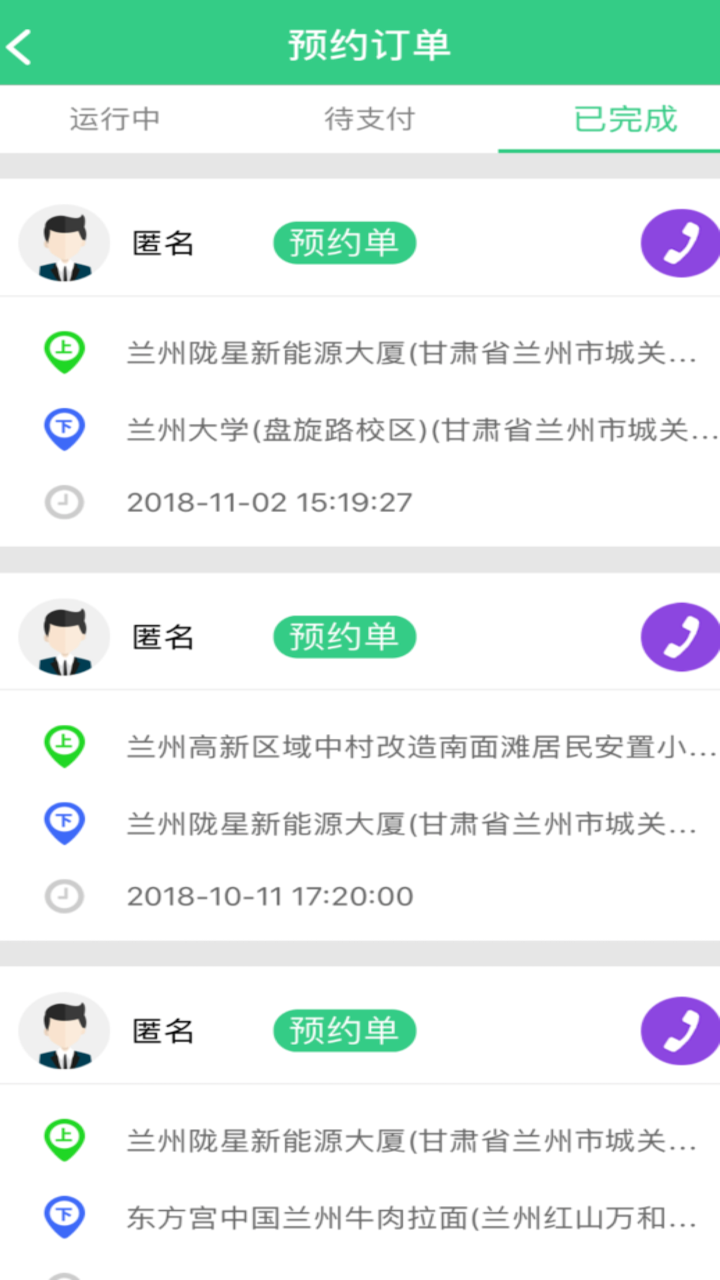Tap the clock icon showing 2018-11-02 time
The width and height of the screenshot is (720, 1280).
[64, 501]
